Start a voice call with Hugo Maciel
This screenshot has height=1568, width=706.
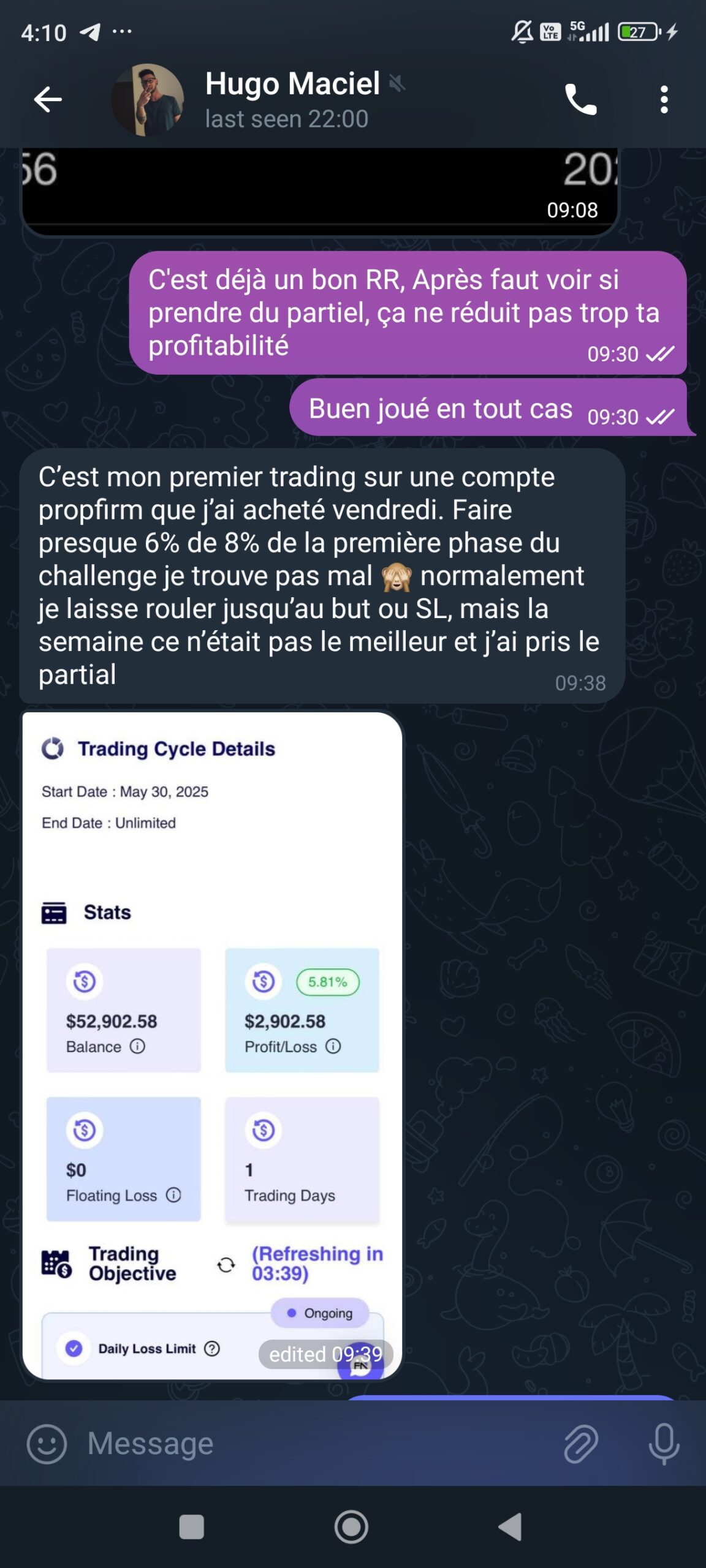[x=580, y=99]
